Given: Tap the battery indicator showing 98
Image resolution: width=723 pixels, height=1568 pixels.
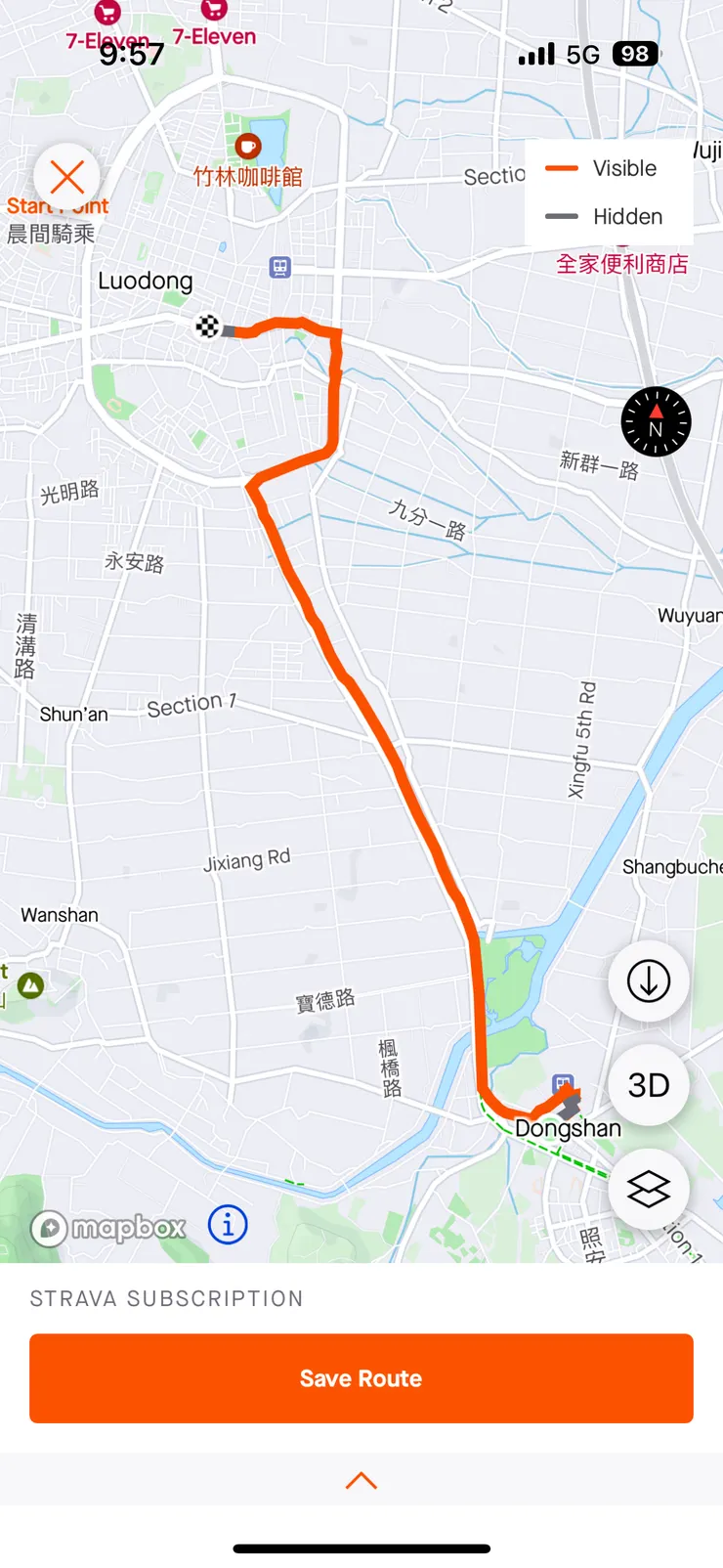Looking at the screenshot, I should click(x=632, y=54).
